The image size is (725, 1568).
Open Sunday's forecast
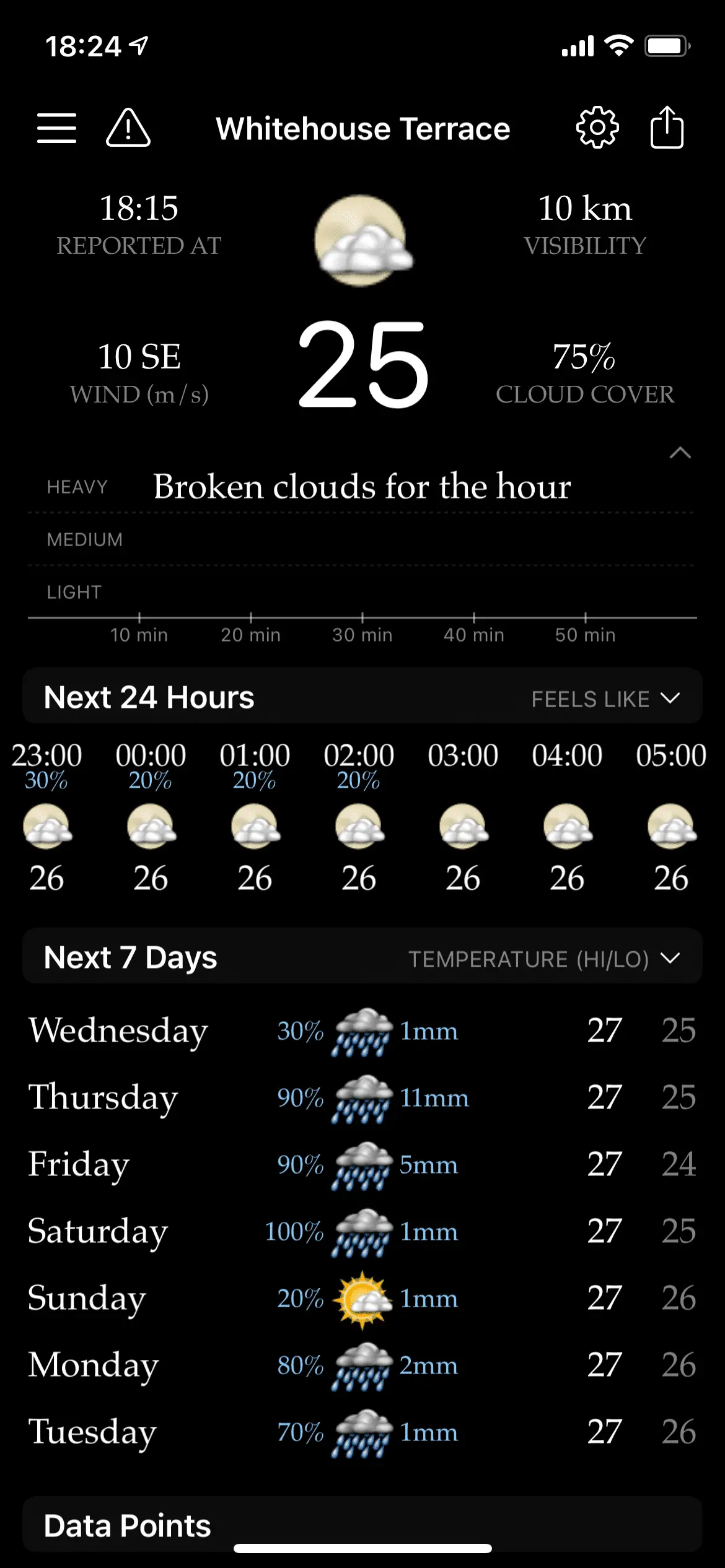(x=362, y=1298)
